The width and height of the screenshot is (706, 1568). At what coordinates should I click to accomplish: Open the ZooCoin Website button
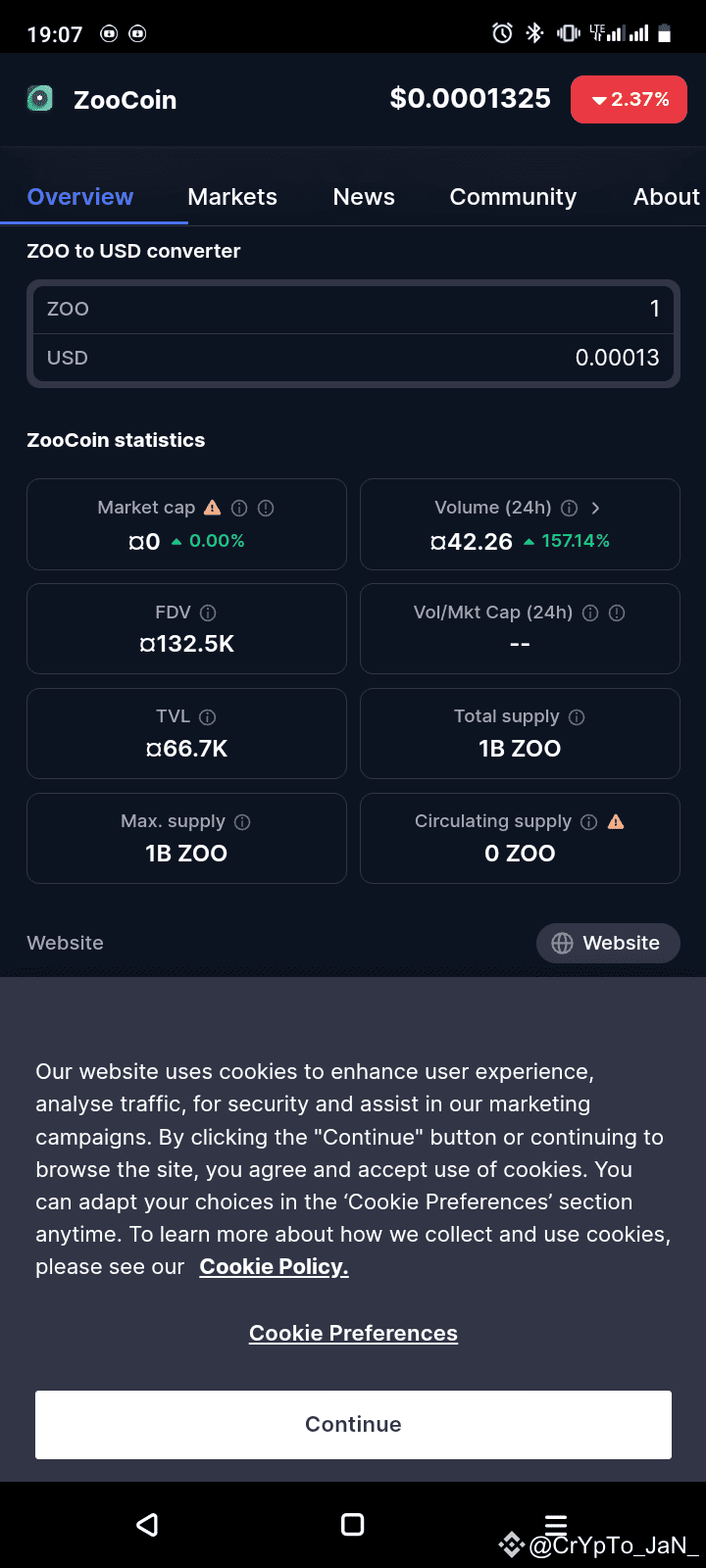click(x=608, y=943)
